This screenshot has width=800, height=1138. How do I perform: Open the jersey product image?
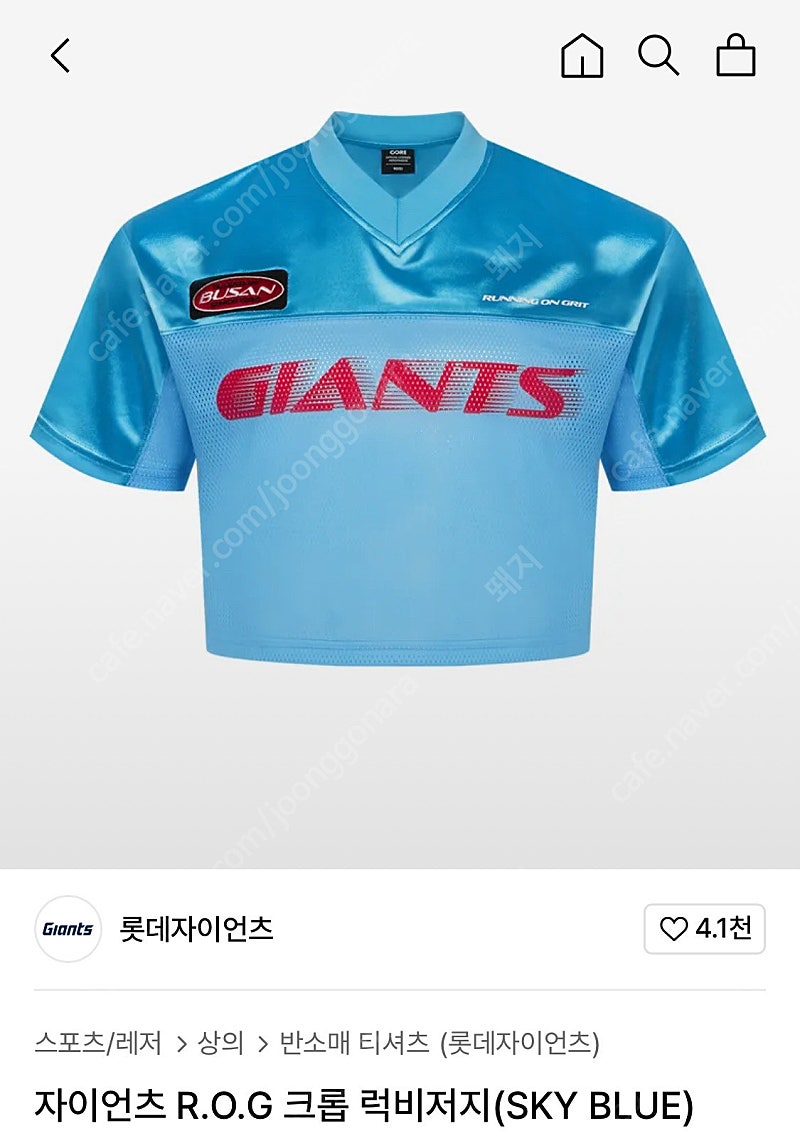coord(400,400)
